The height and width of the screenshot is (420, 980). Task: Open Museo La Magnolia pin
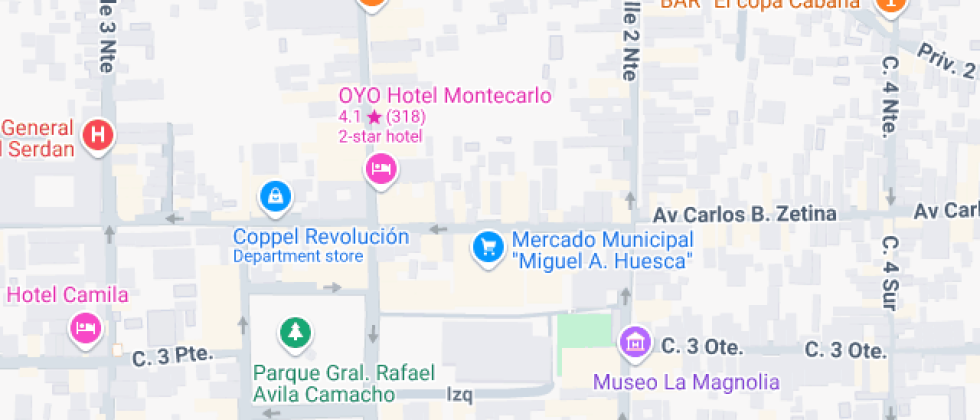(633, 343)
